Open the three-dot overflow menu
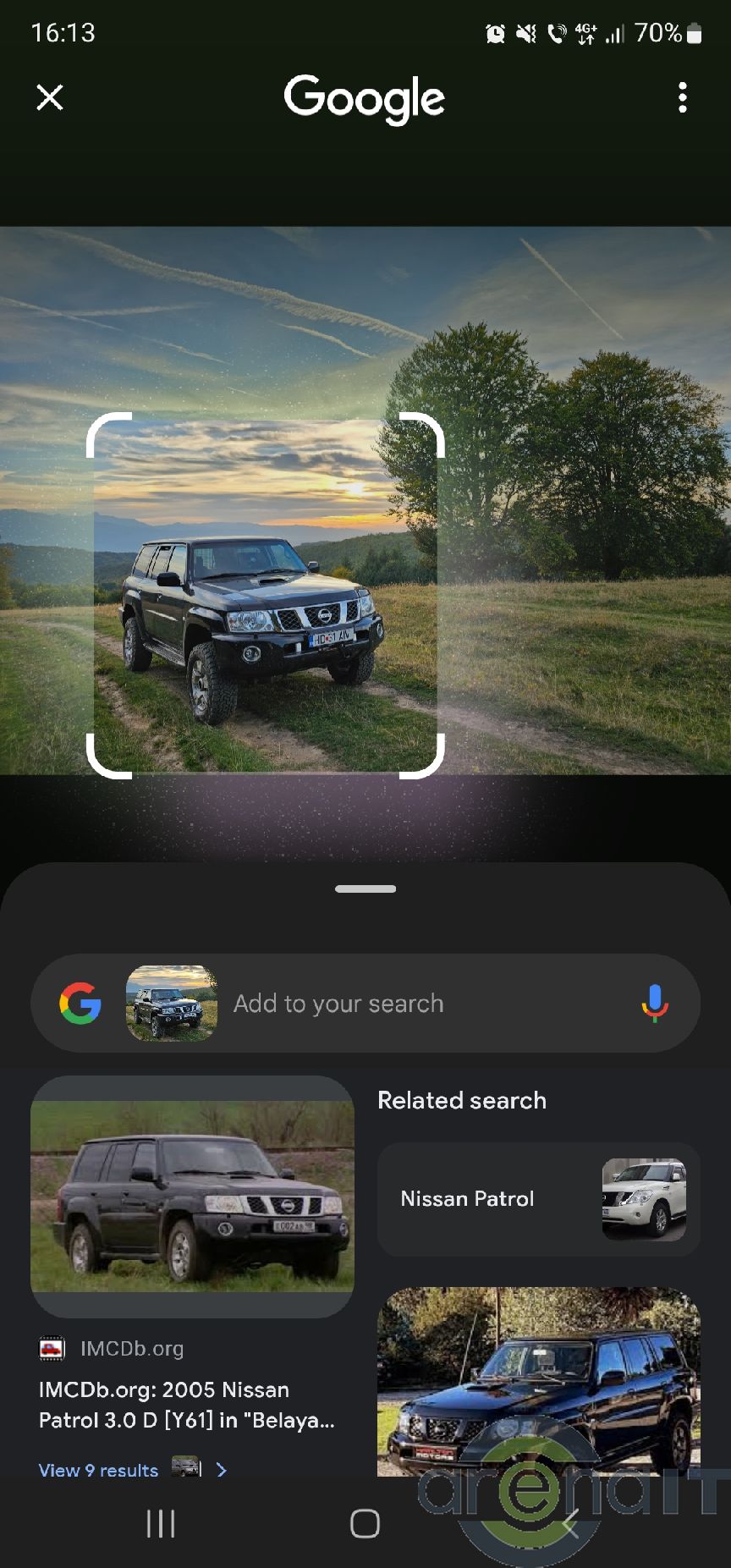Screen dimensions: 731x1568 pyautogui.click(x=682, y=98)
